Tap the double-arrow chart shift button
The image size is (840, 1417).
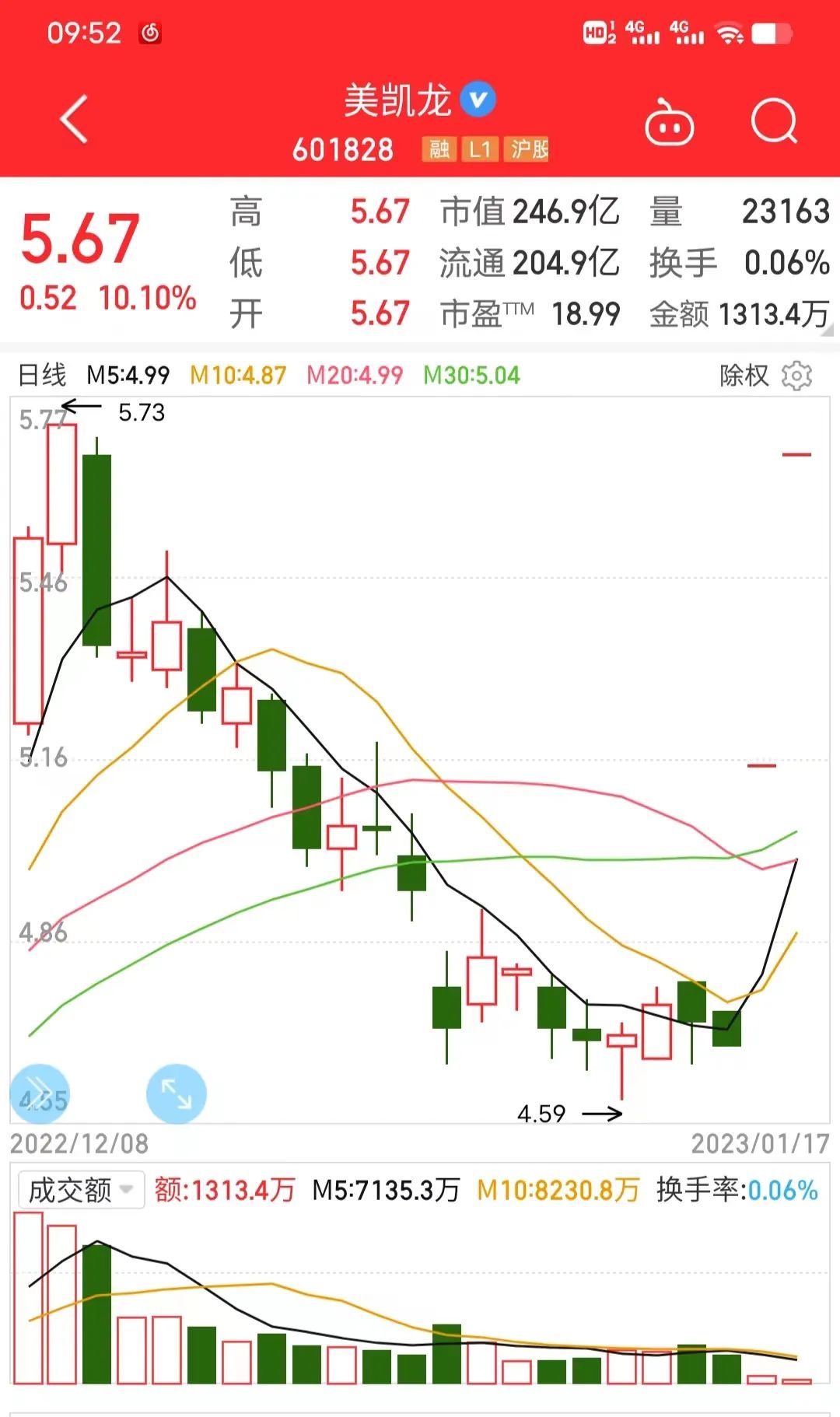(40, 1093)
